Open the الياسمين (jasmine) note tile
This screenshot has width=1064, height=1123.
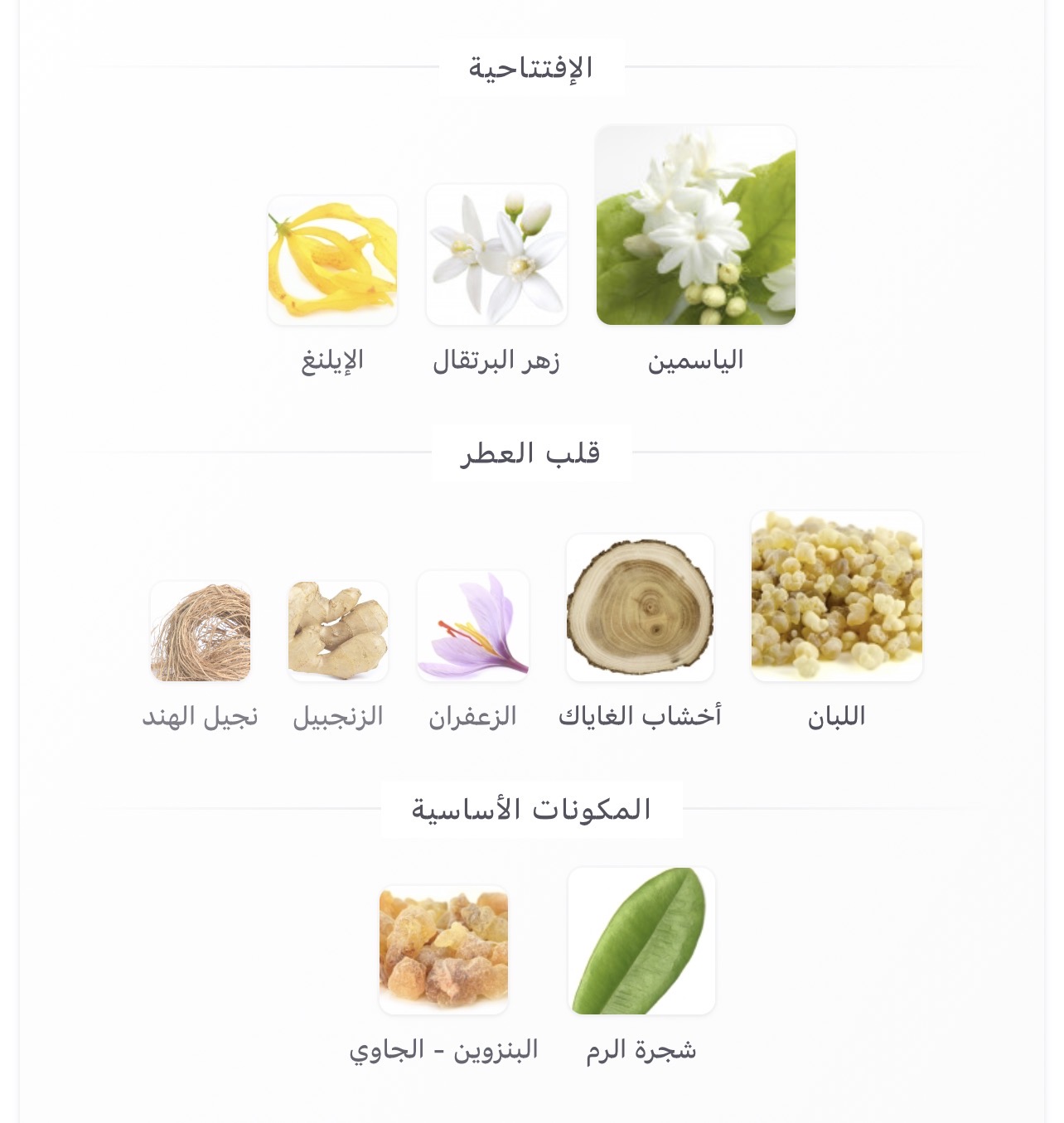[696, 225]
